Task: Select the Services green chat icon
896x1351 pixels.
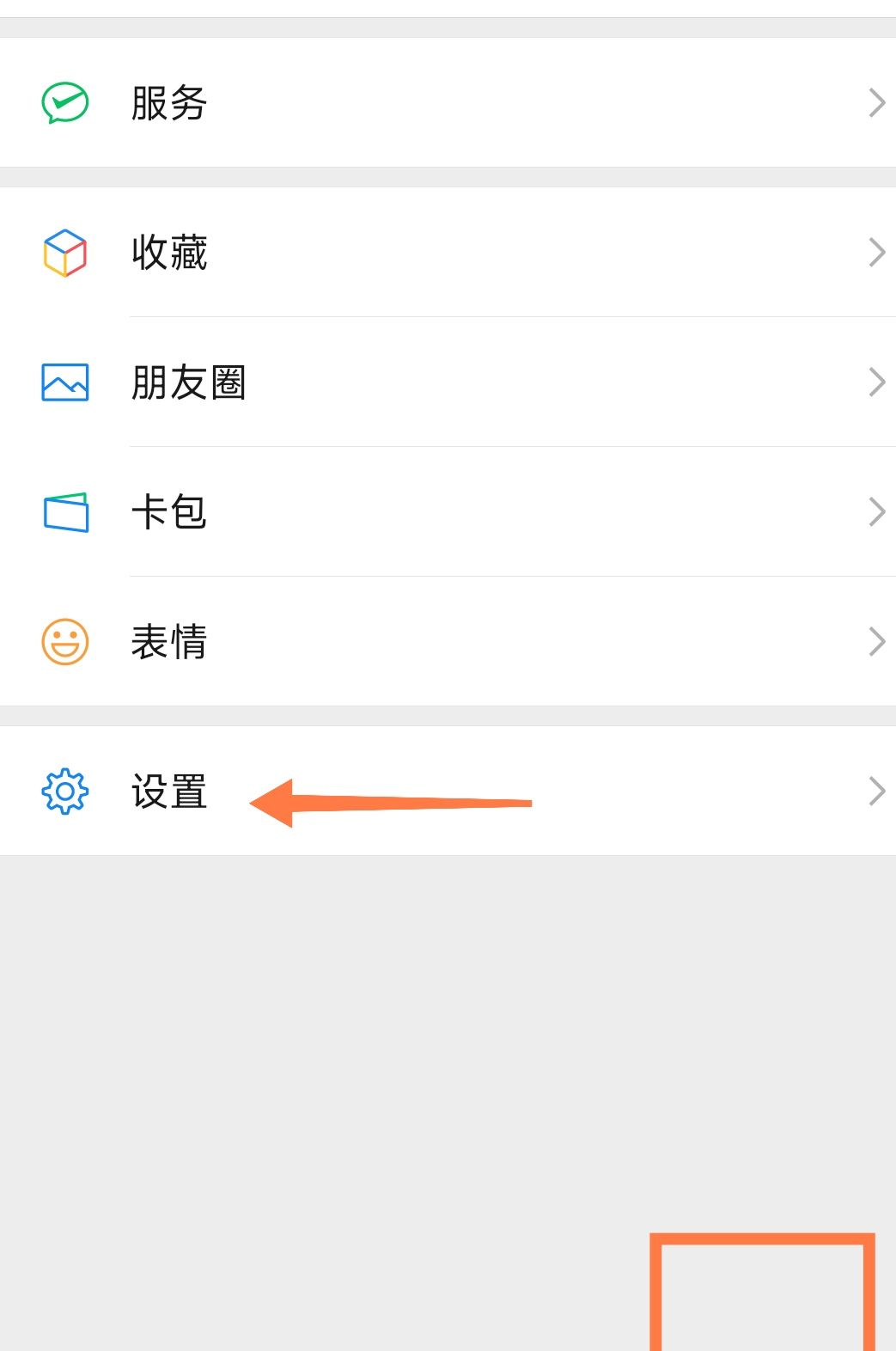Action: 64,101
